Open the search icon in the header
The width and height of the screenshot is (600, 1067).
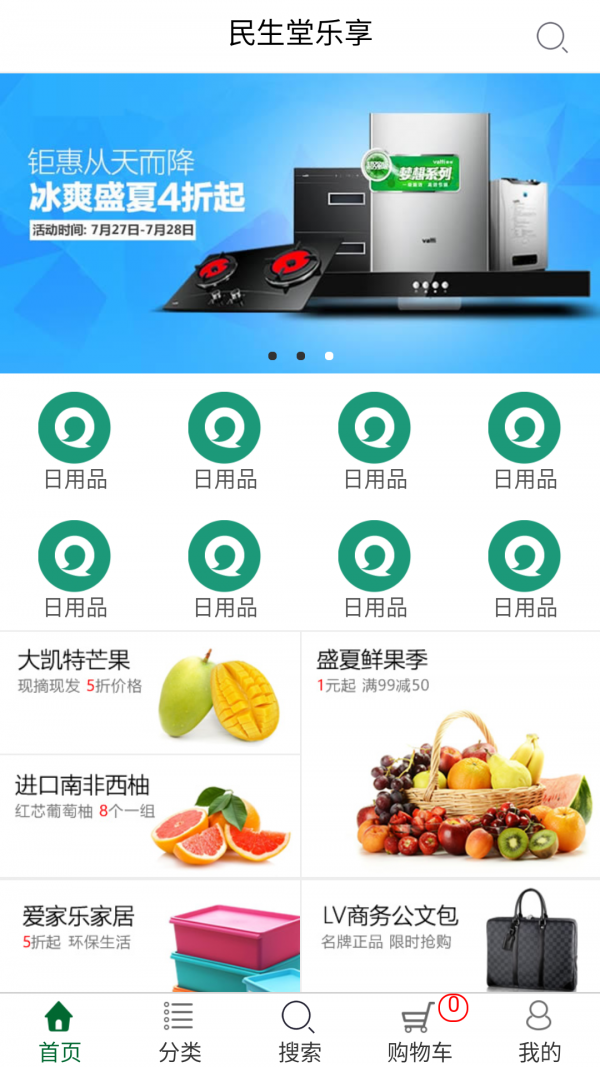pyautogui.click(x=551, y=37)
